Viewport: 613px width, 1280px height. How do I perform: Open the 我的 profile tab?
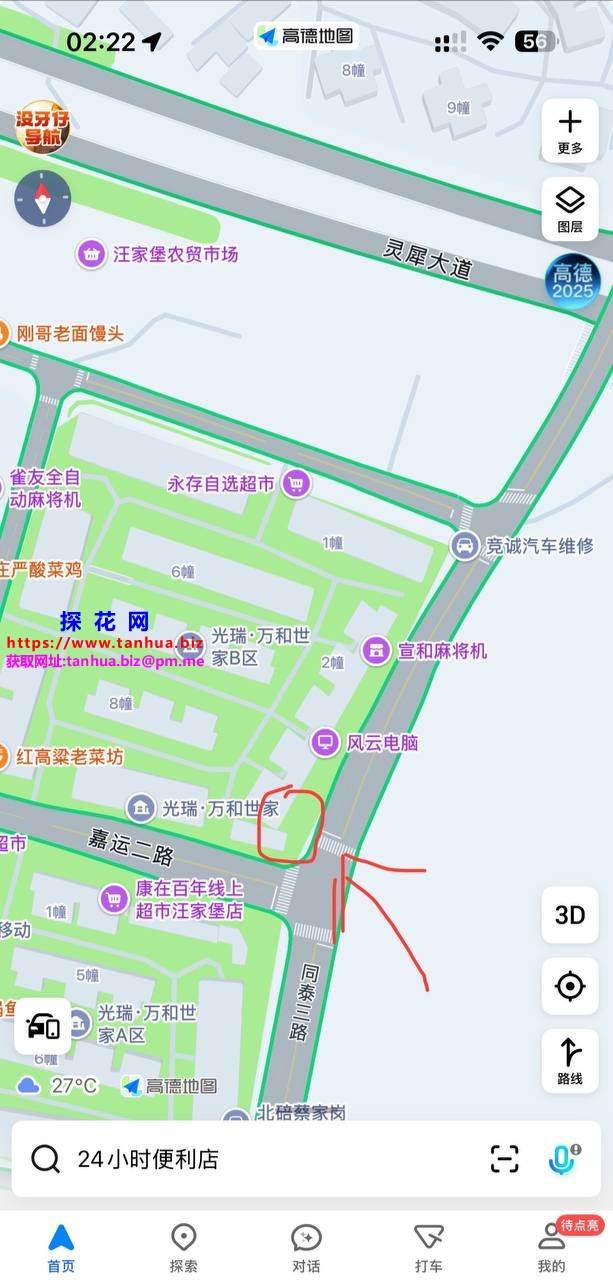551,1247
